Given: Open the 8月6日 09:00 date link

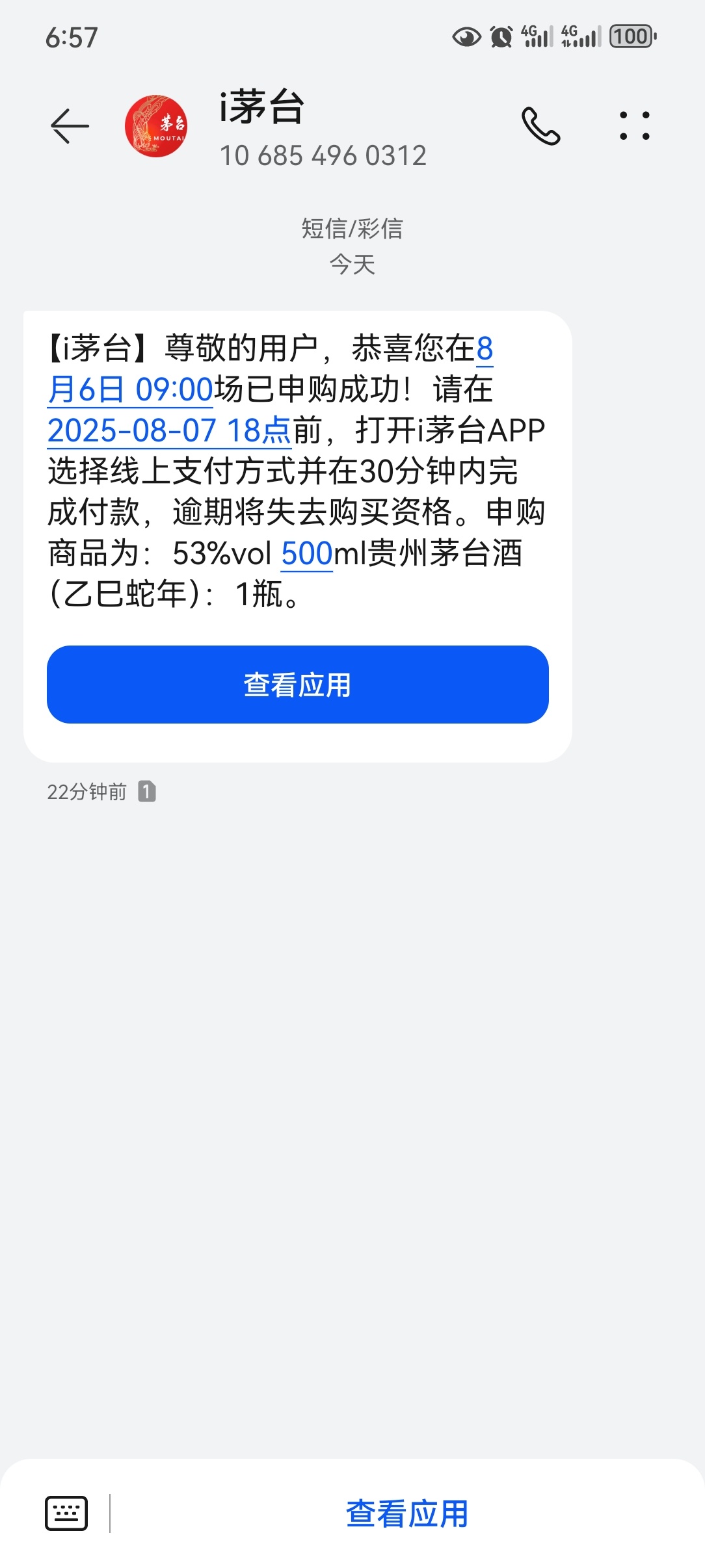Looking at the screenshot, I should [x=130, y=389].
